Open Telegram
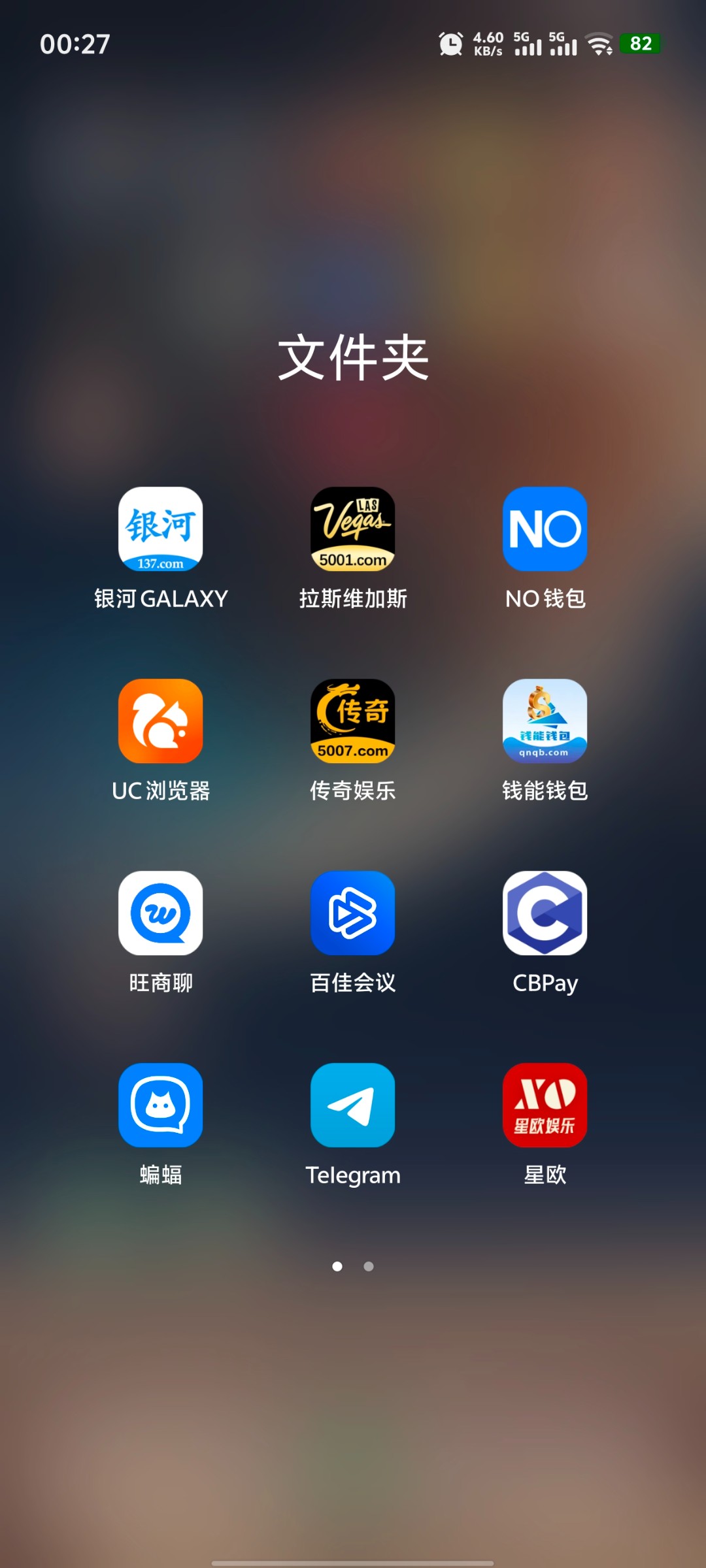 pyautogui.click(x=352, y=1105)
